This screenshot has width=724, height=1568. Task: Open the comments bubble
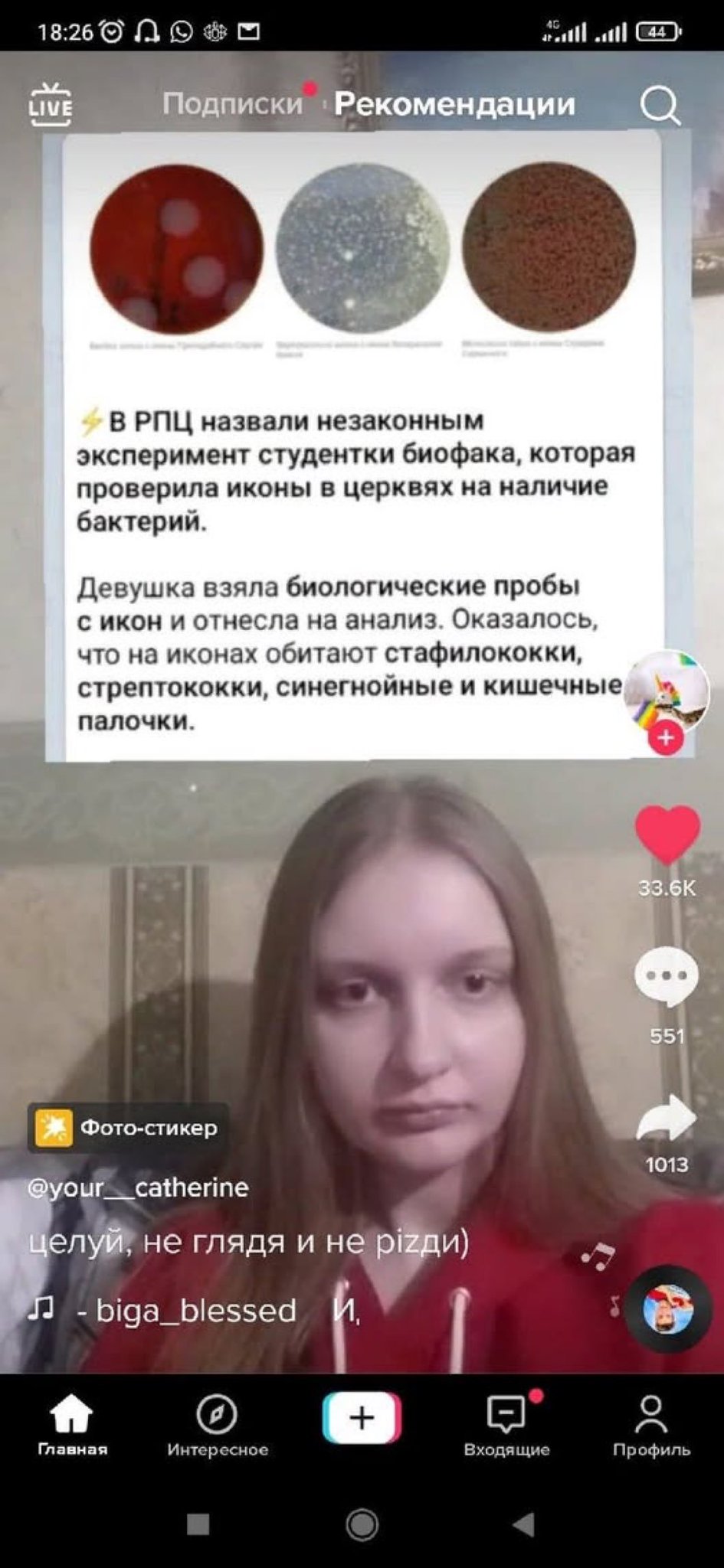[667, 975]
